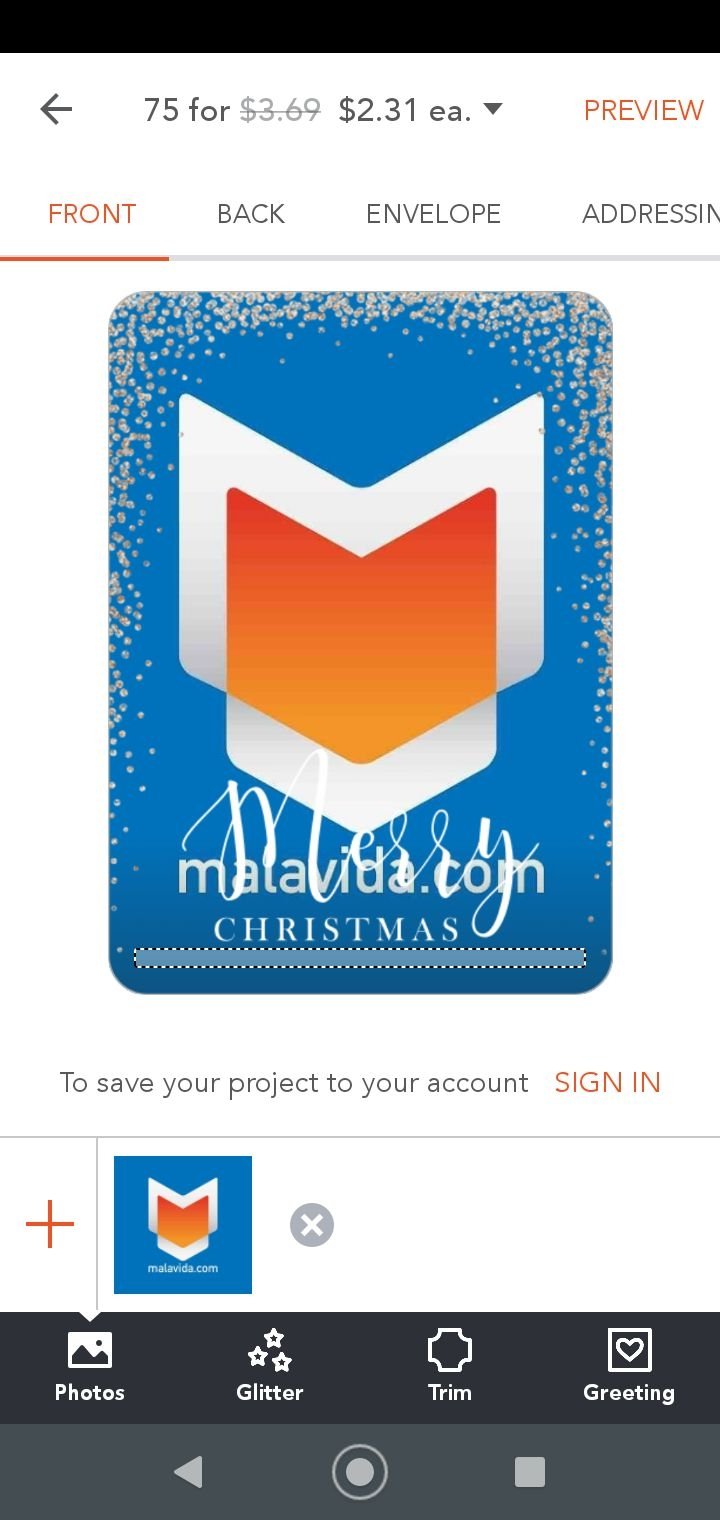Image resolution: width=720 pixels, height=1520 pixels.
Task: Tap SIGN IN to save the project
Action: (608, 1083)
